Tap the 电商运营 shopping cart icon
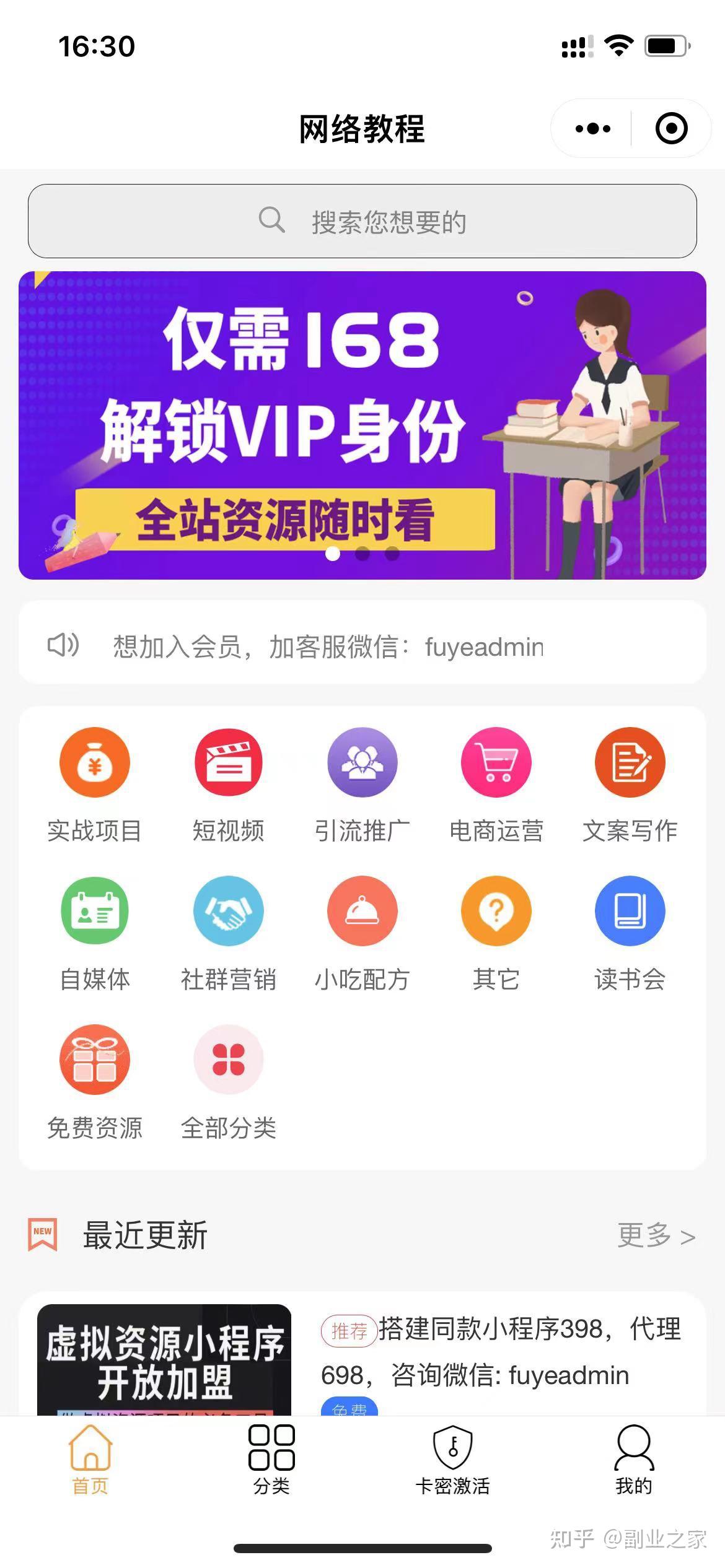This screenshot has width=725, height=1568. (496, 763)
